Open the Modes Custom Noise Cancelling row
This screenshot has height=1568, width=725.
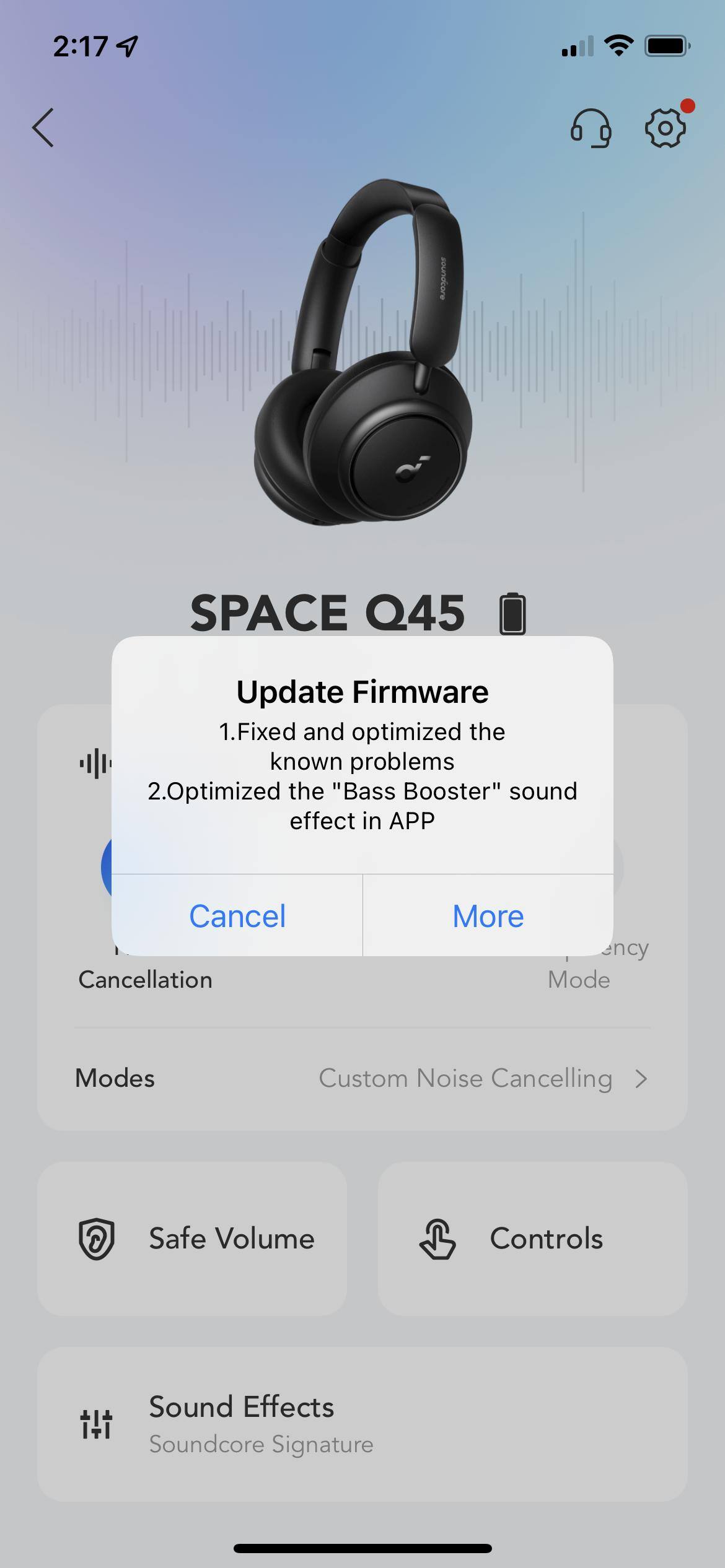tap(362, 1078)
